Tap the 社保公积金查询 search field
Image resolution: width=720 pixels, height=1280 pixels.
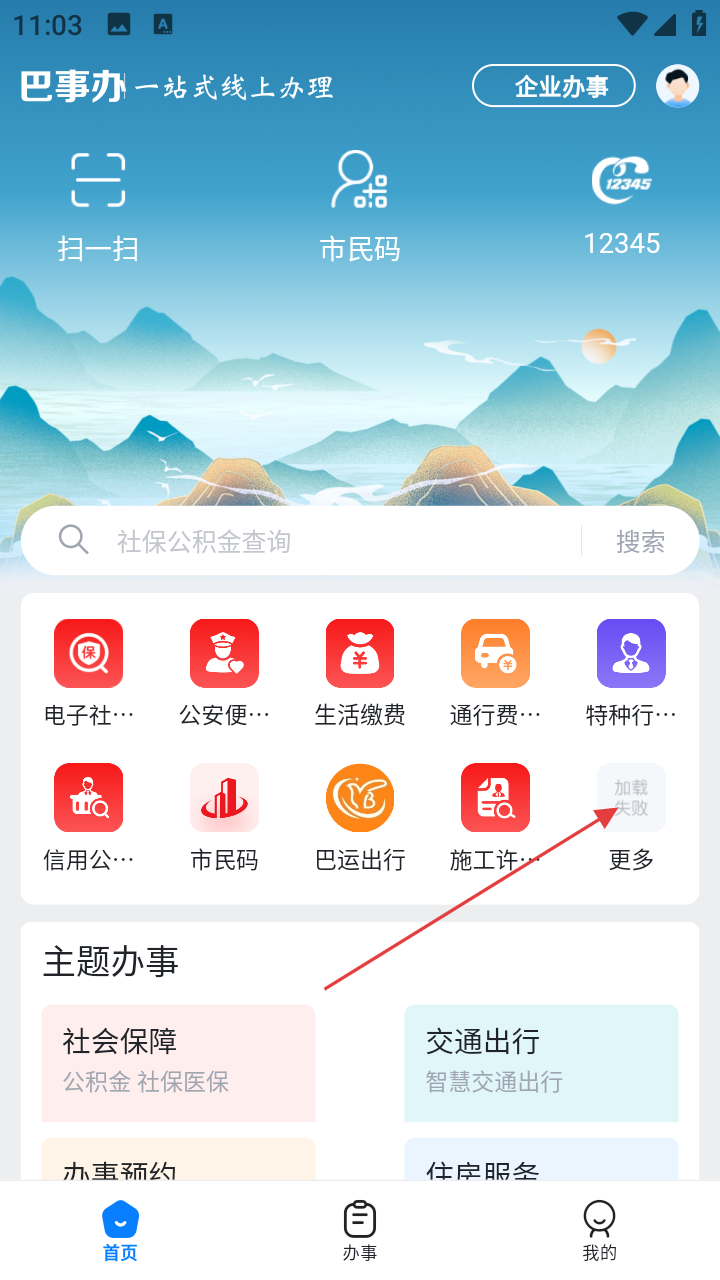[x=330, y=541]
